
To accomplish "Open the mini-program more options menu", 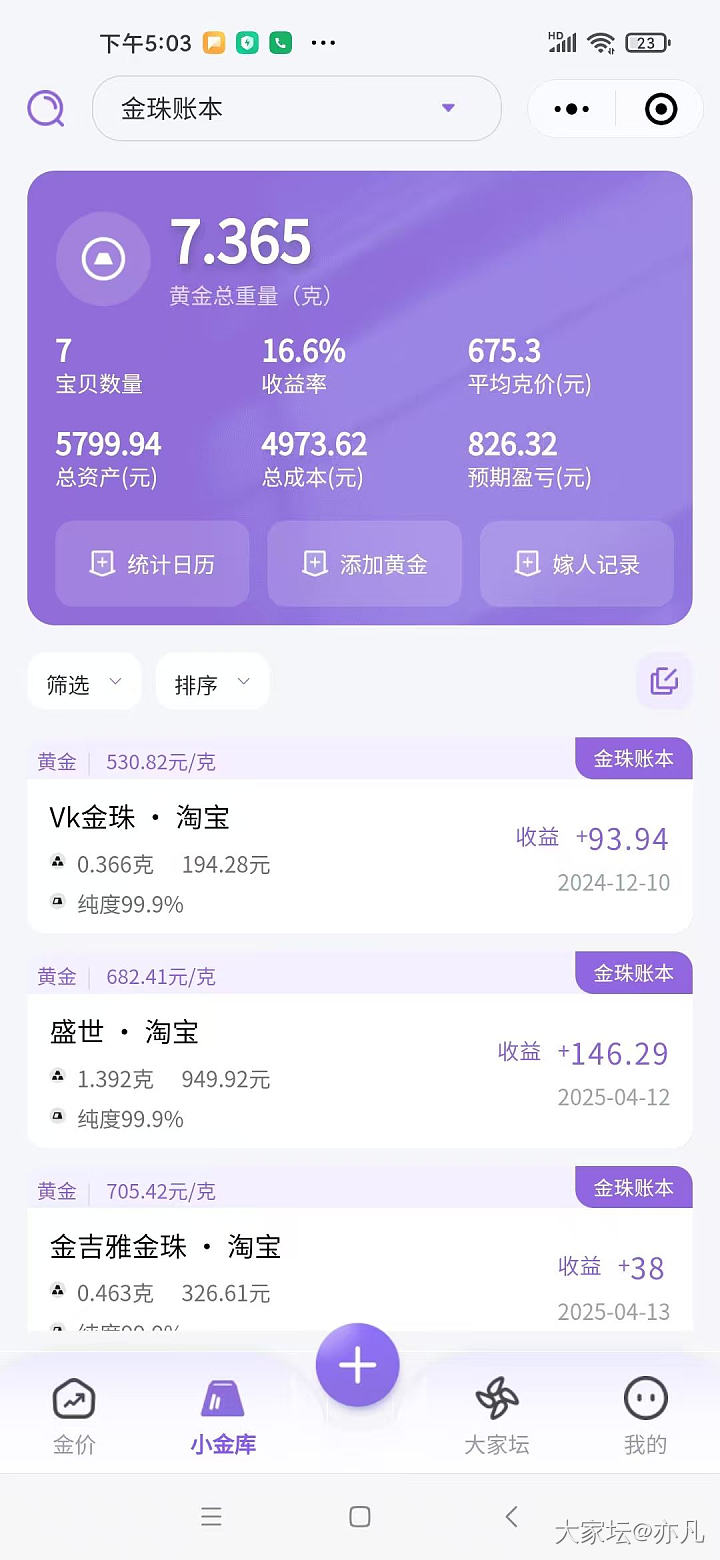I will click(x=572, y=109).
